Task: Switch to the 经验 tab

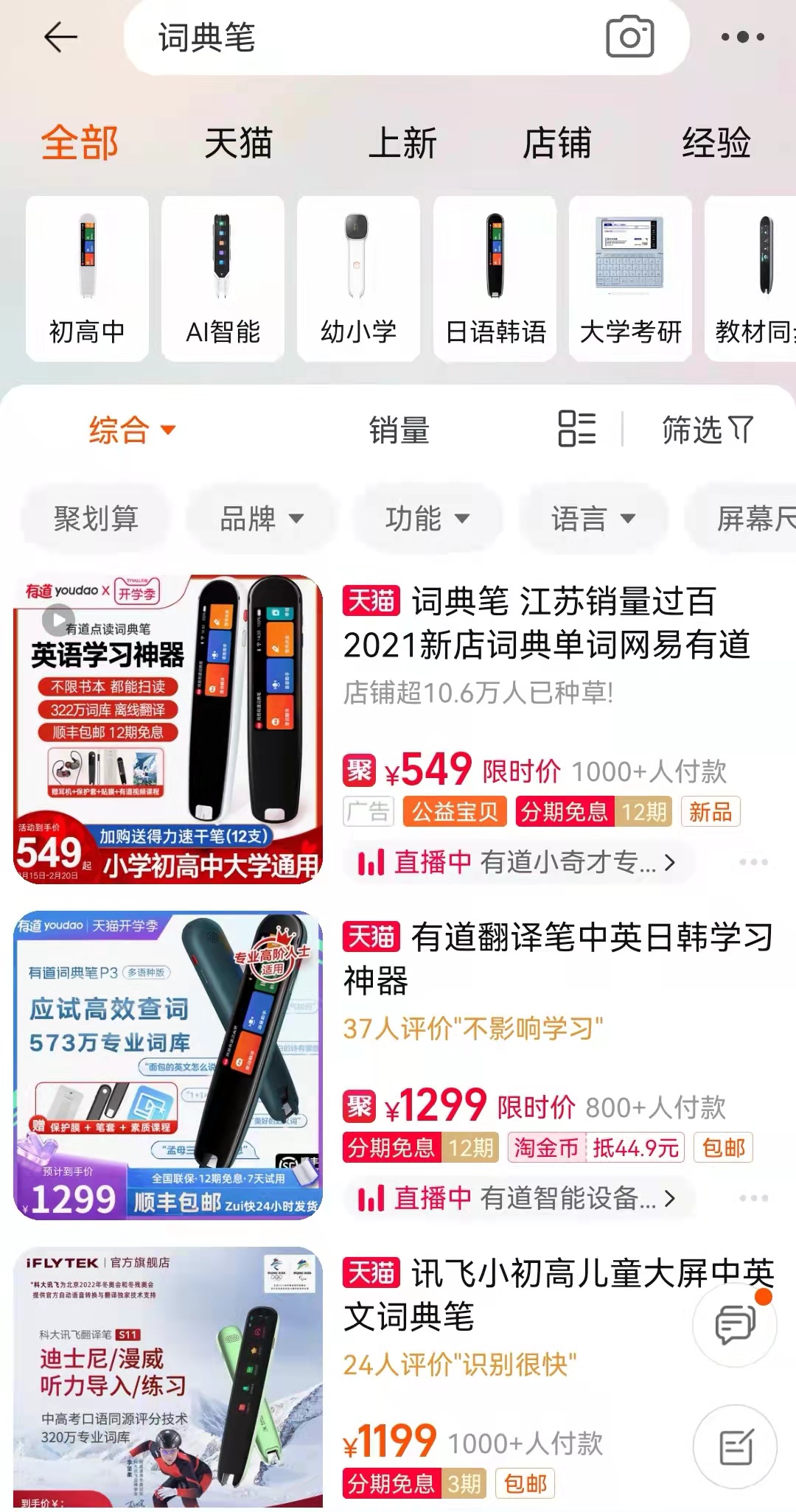Action: coord(716,143)
